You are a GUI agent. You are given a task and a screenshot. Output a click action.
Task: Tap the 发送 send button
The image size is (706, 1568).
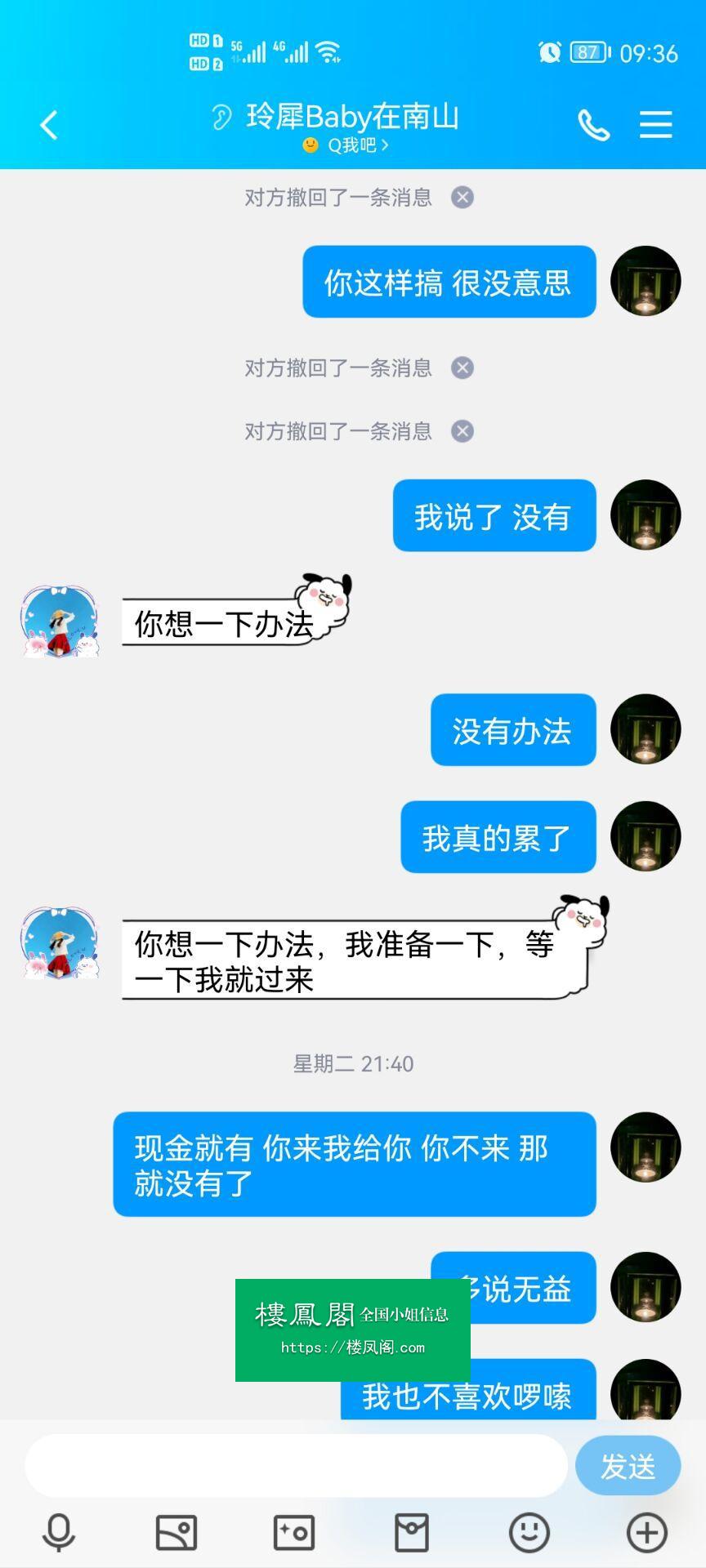[x=628, y=1466]
